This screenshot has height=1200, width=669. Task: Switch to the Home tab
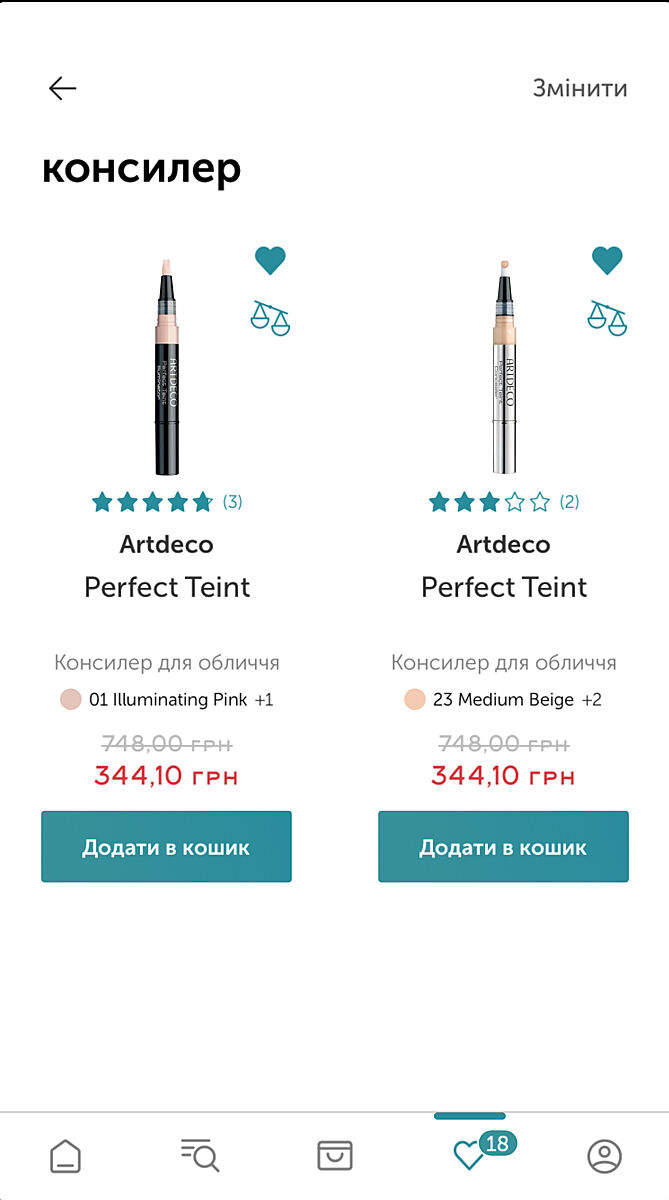pyautogui.click(x=66, y=1156)
